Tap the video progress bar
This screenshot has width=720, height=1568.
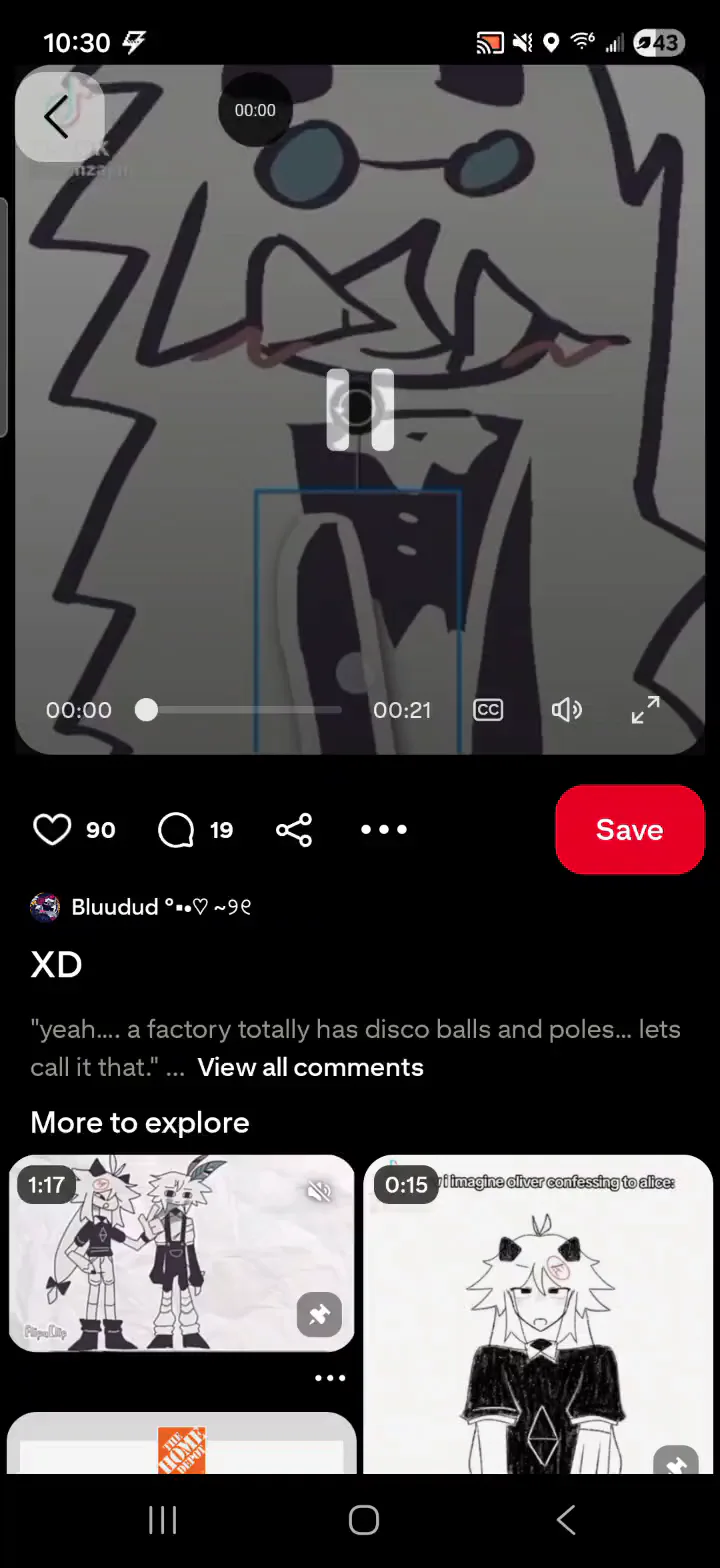[243, 710]
